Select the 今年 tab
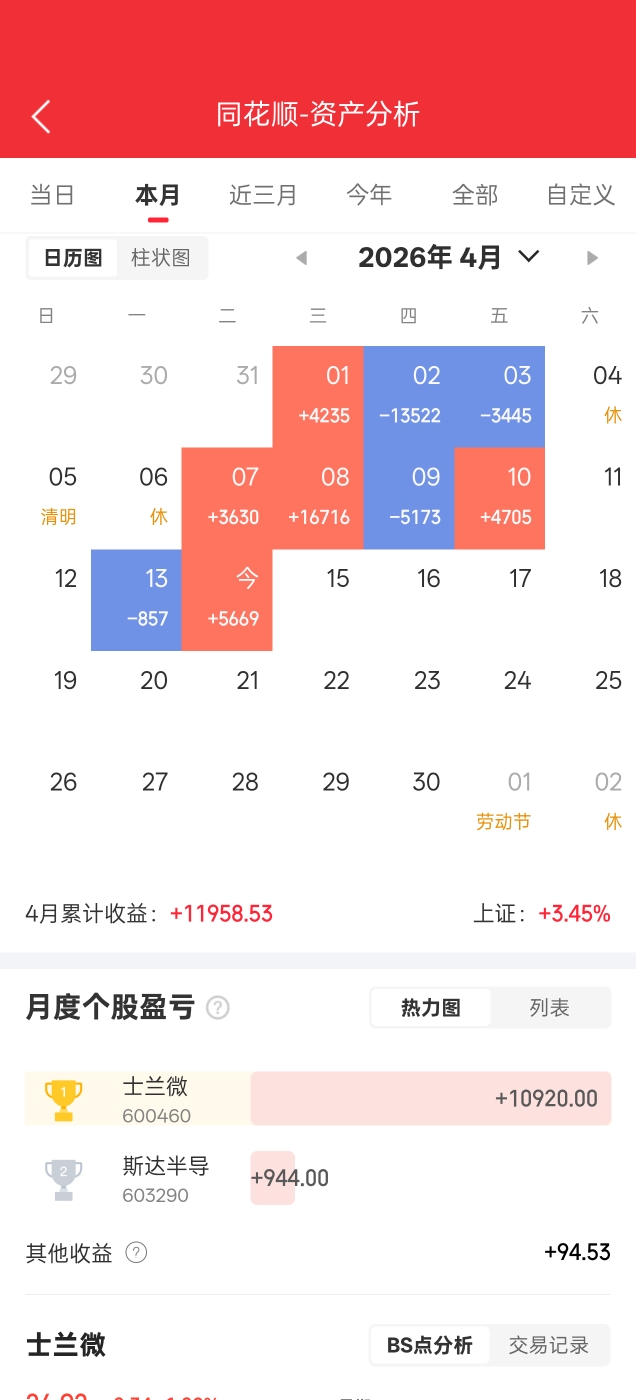The height and width of the screenshot is (1400, 636). (369, 194)
